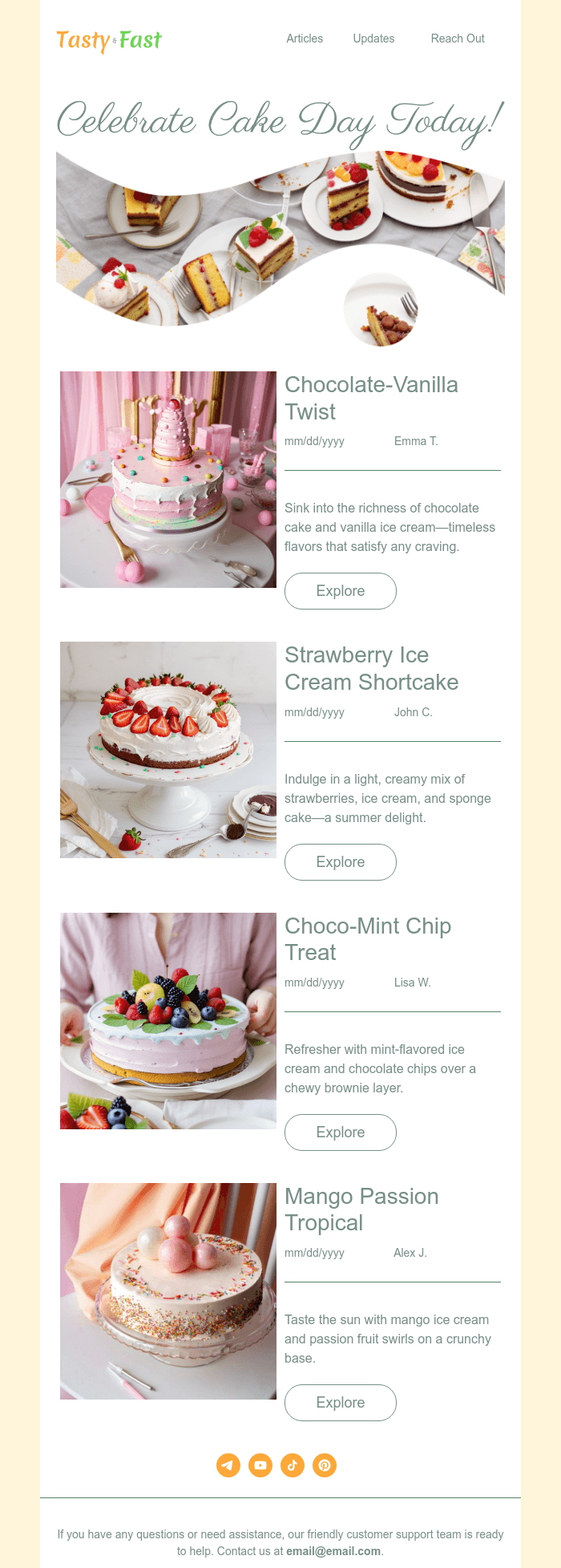561x1568 pixels.
Task: Explore the Chocolate-Vanilla Twist recipe
Action: 341,591
